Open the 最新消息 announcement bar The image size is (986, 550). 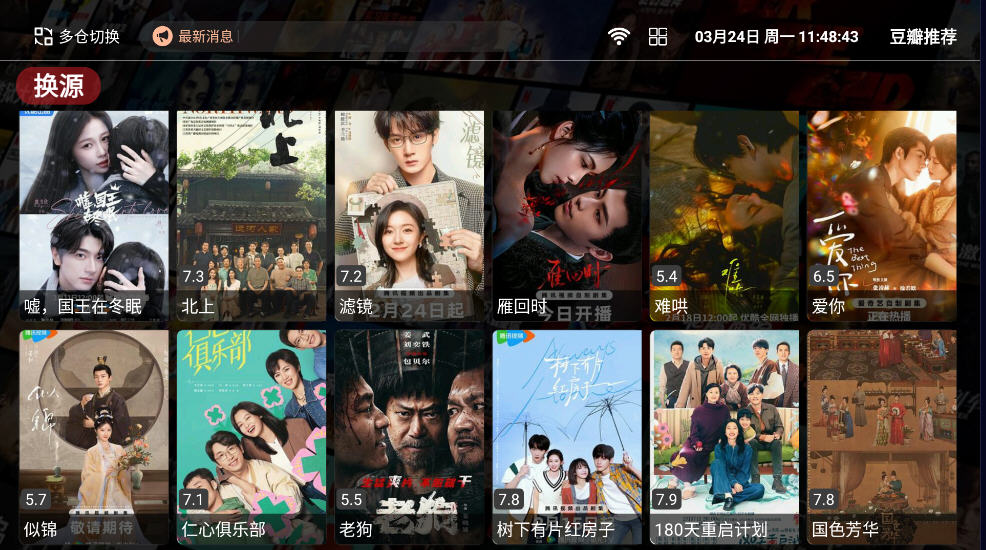click(330, 37)
